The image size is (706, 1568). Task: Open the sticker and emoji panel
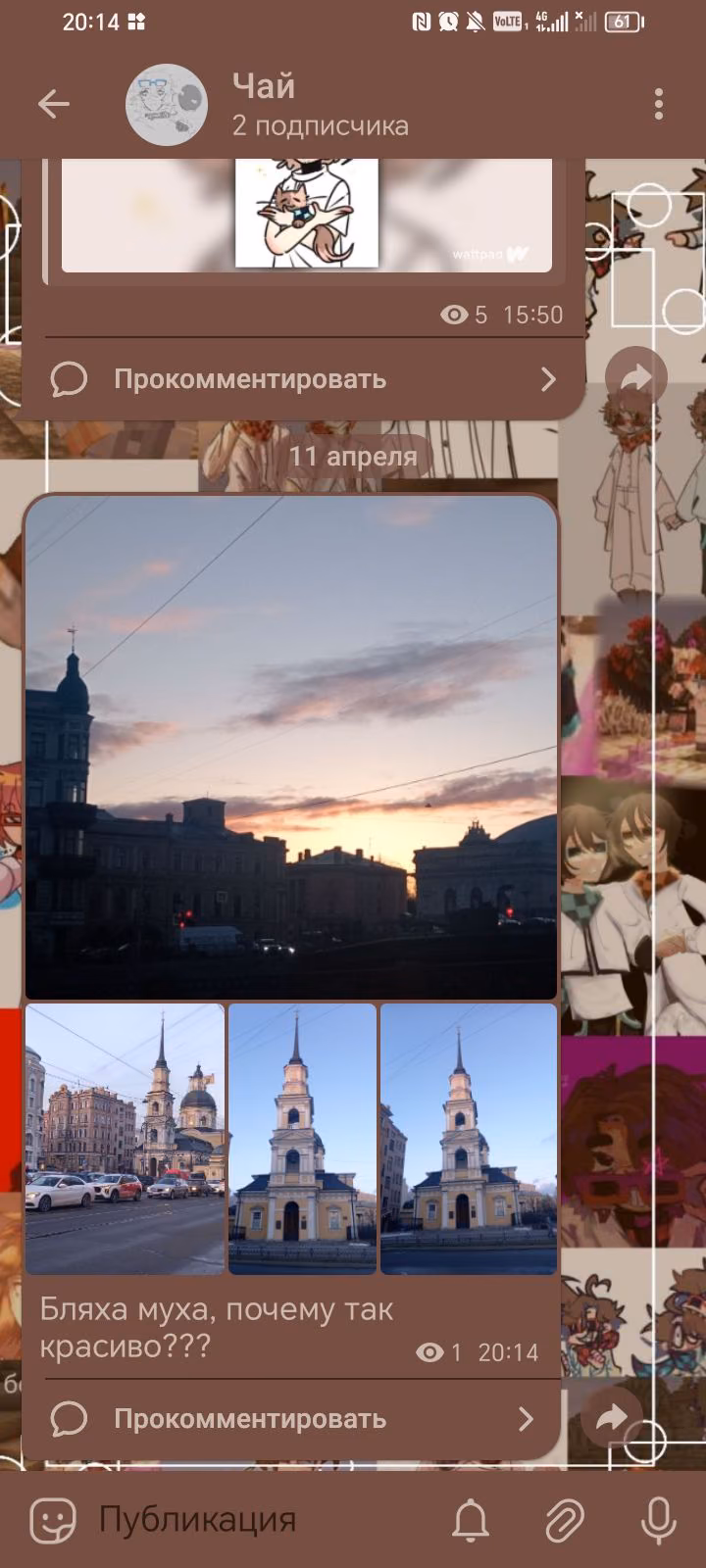(x=53, y=1520)
